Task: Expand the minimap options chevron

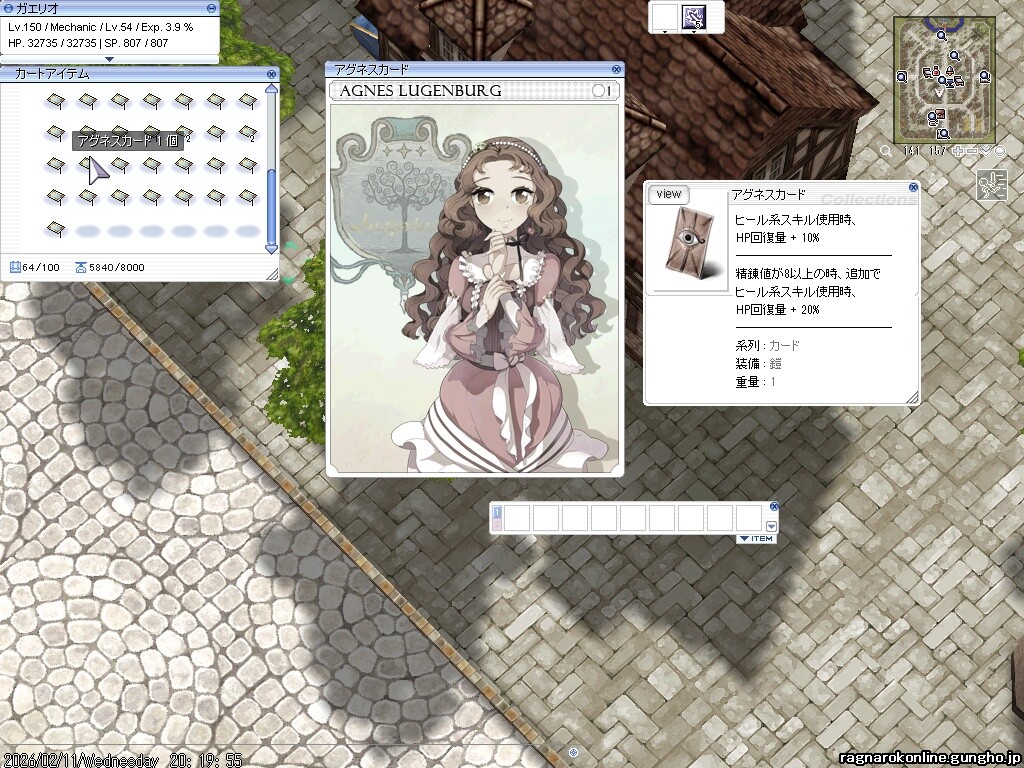Action: pyautogui.click(x=986, y=151)
